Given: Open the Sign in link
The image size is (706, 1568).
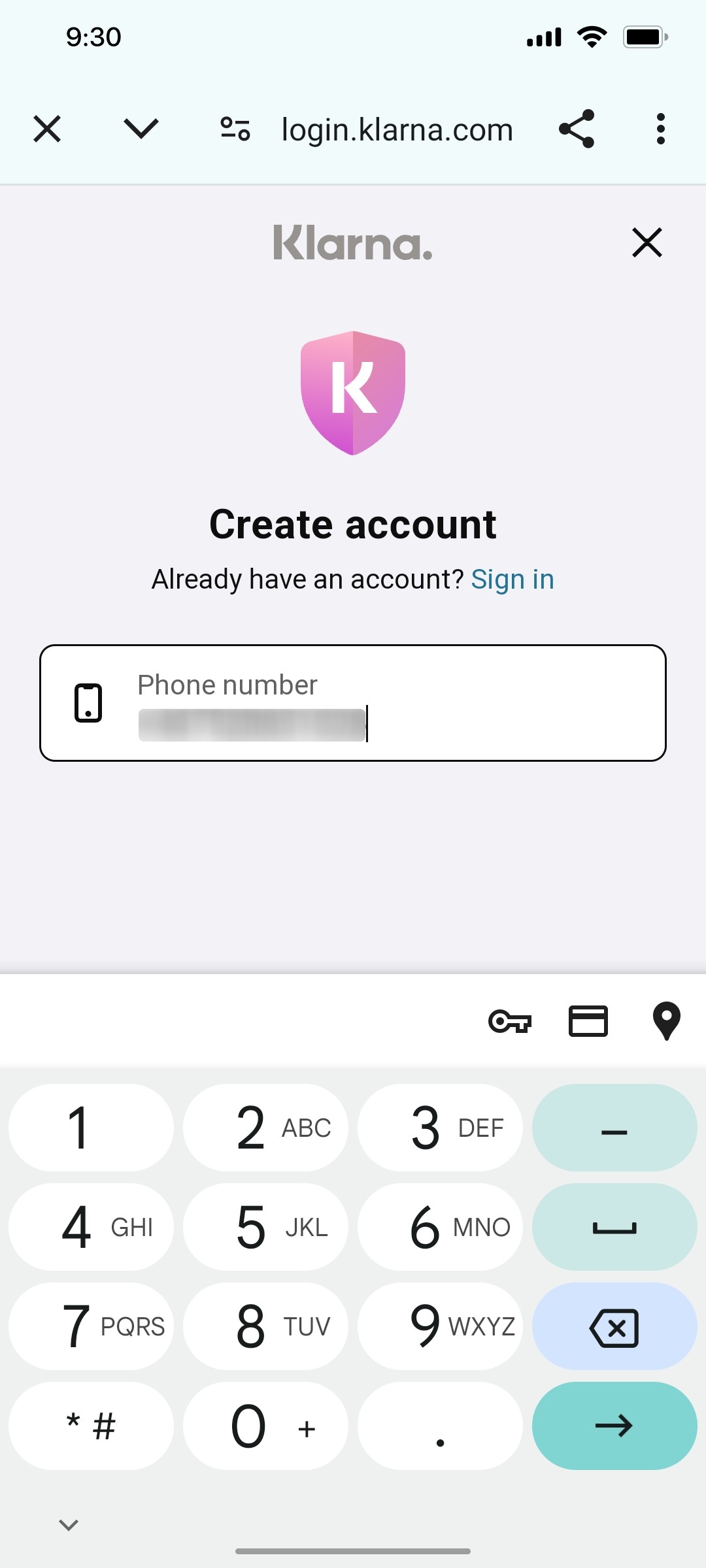Looking at the screenshot, I should (513, 579).
